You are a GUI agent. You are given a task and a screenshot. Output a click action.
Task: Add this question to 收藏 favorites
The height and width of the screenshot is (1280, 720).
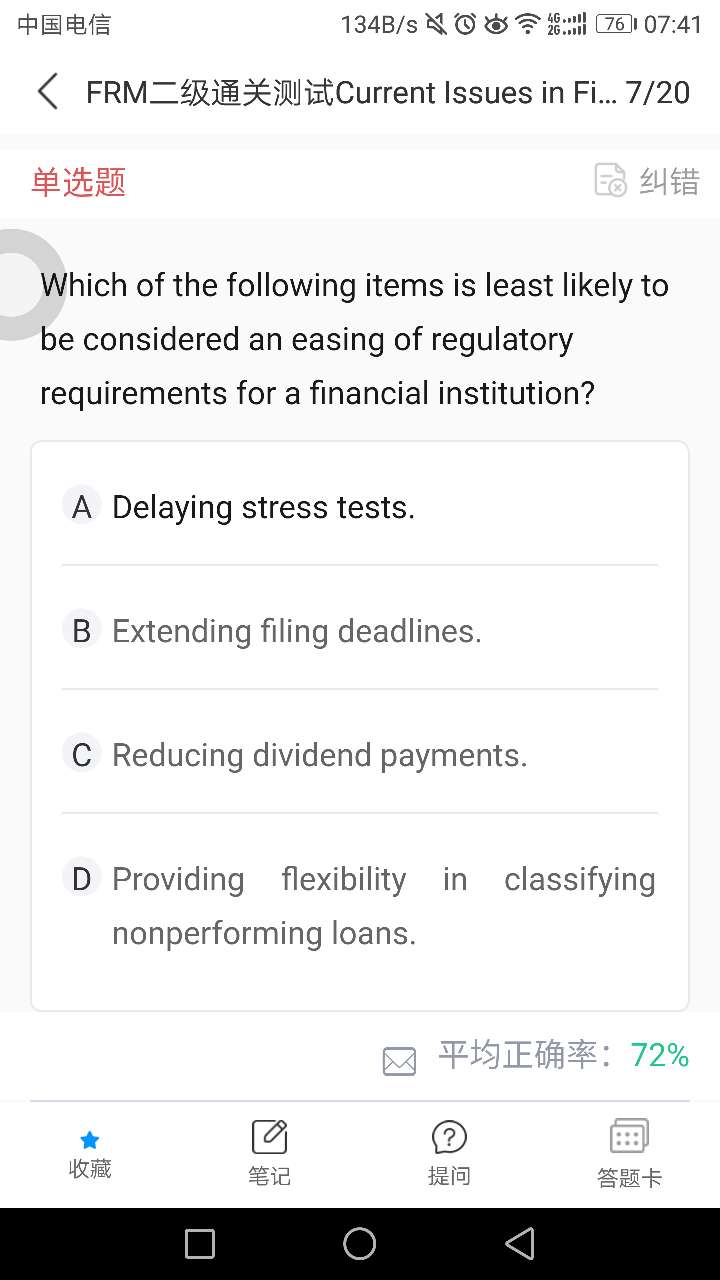point(90,1155)
